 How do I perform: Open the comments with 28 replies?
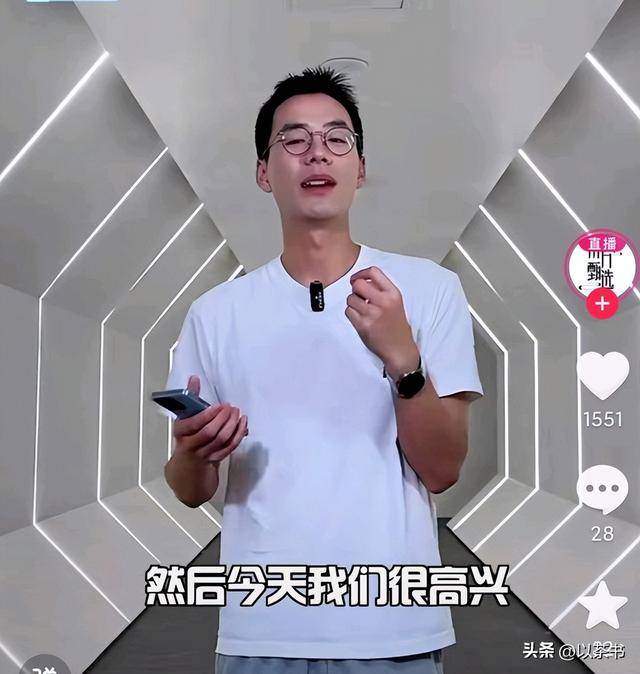602,489
